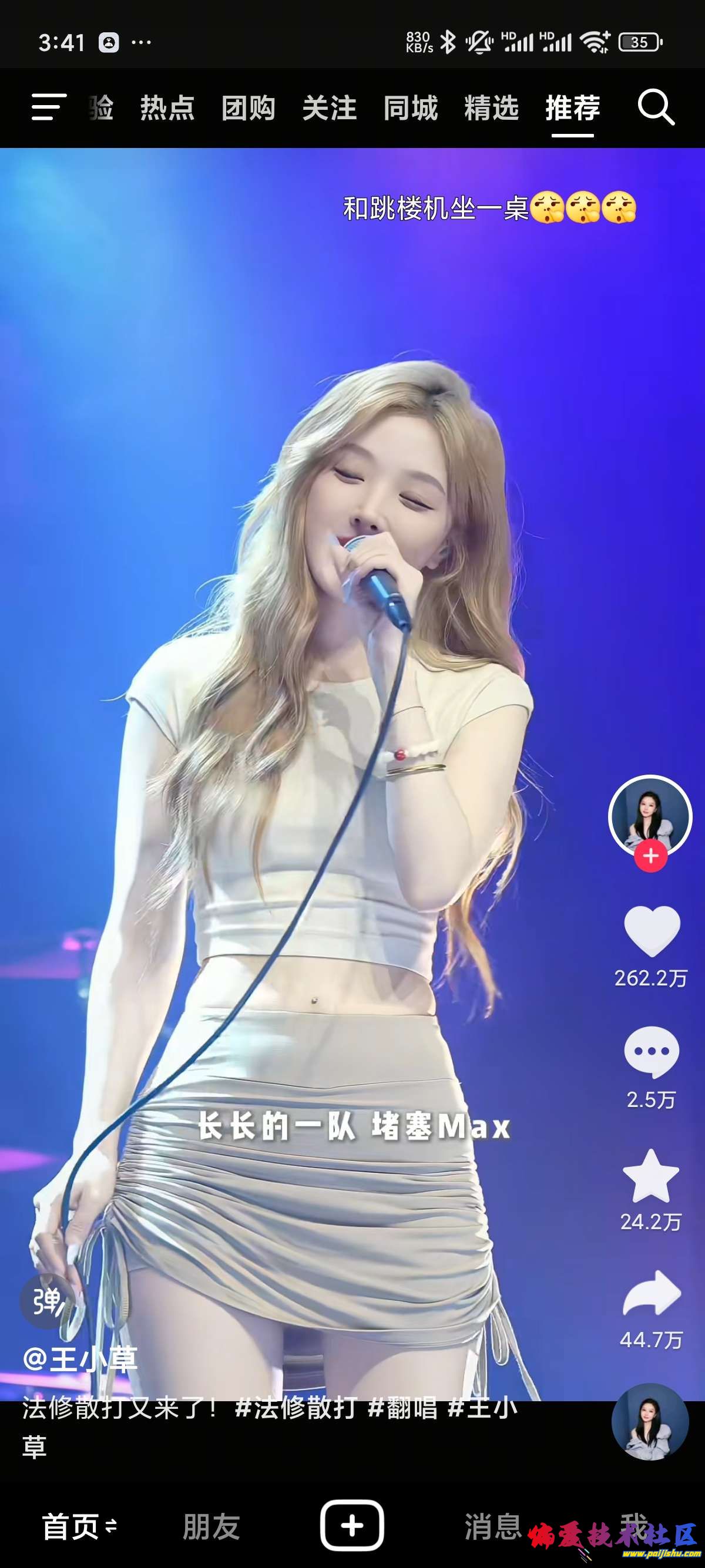Create a new post with plus button
705x1568 pixels.
point(352,1525)
